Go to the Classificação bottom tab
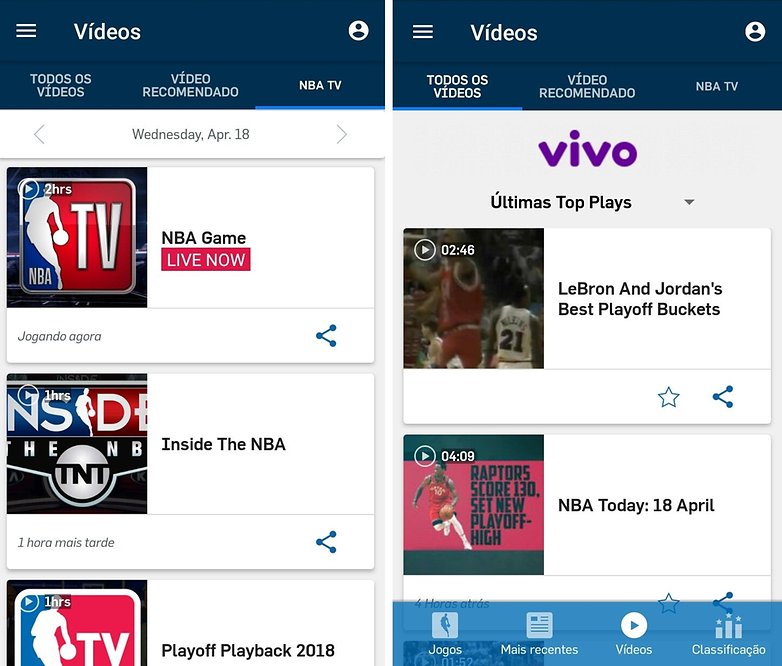The width and height of the screenshot is (782, 666). pyautogui.click(x=728, y=635)
